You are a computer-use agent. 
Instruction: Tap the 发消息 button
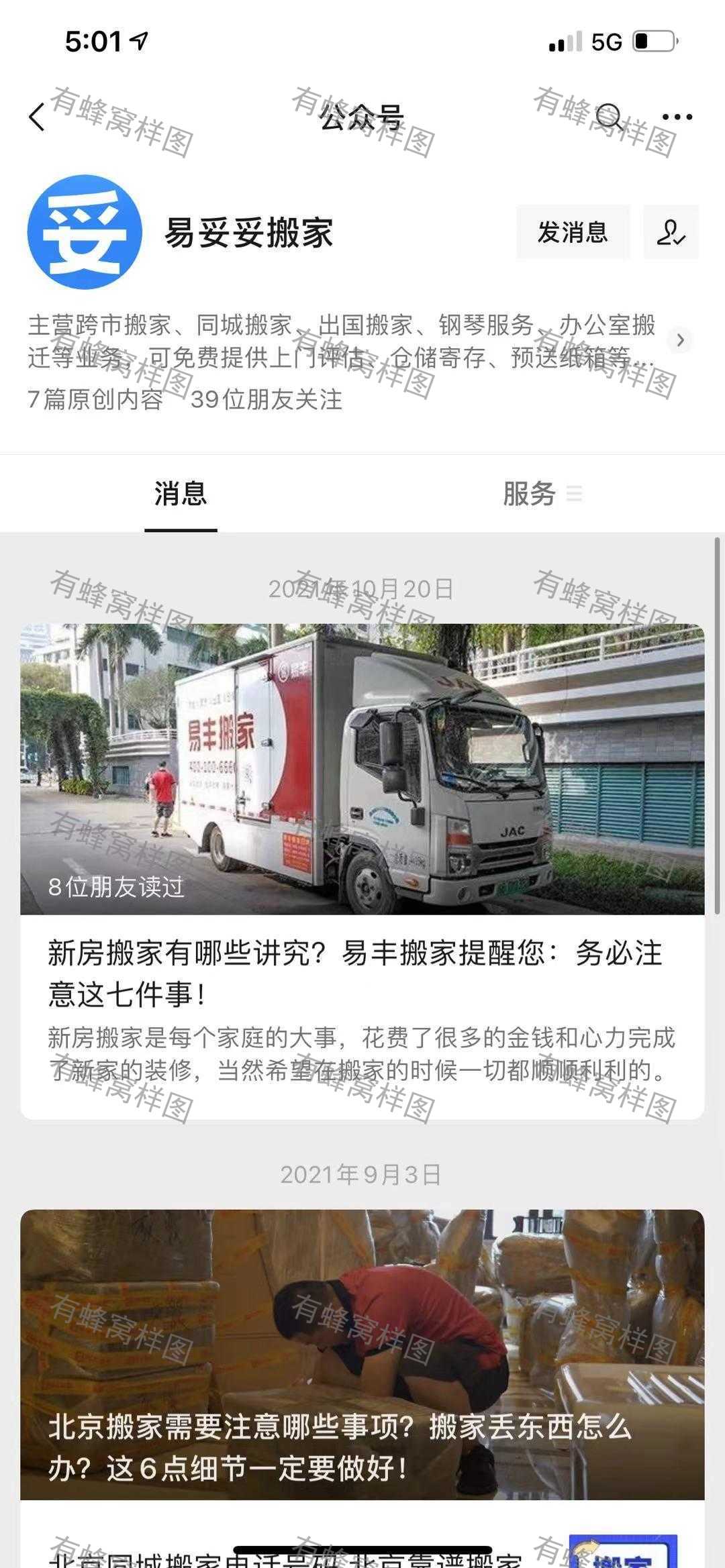coord(573,232)
